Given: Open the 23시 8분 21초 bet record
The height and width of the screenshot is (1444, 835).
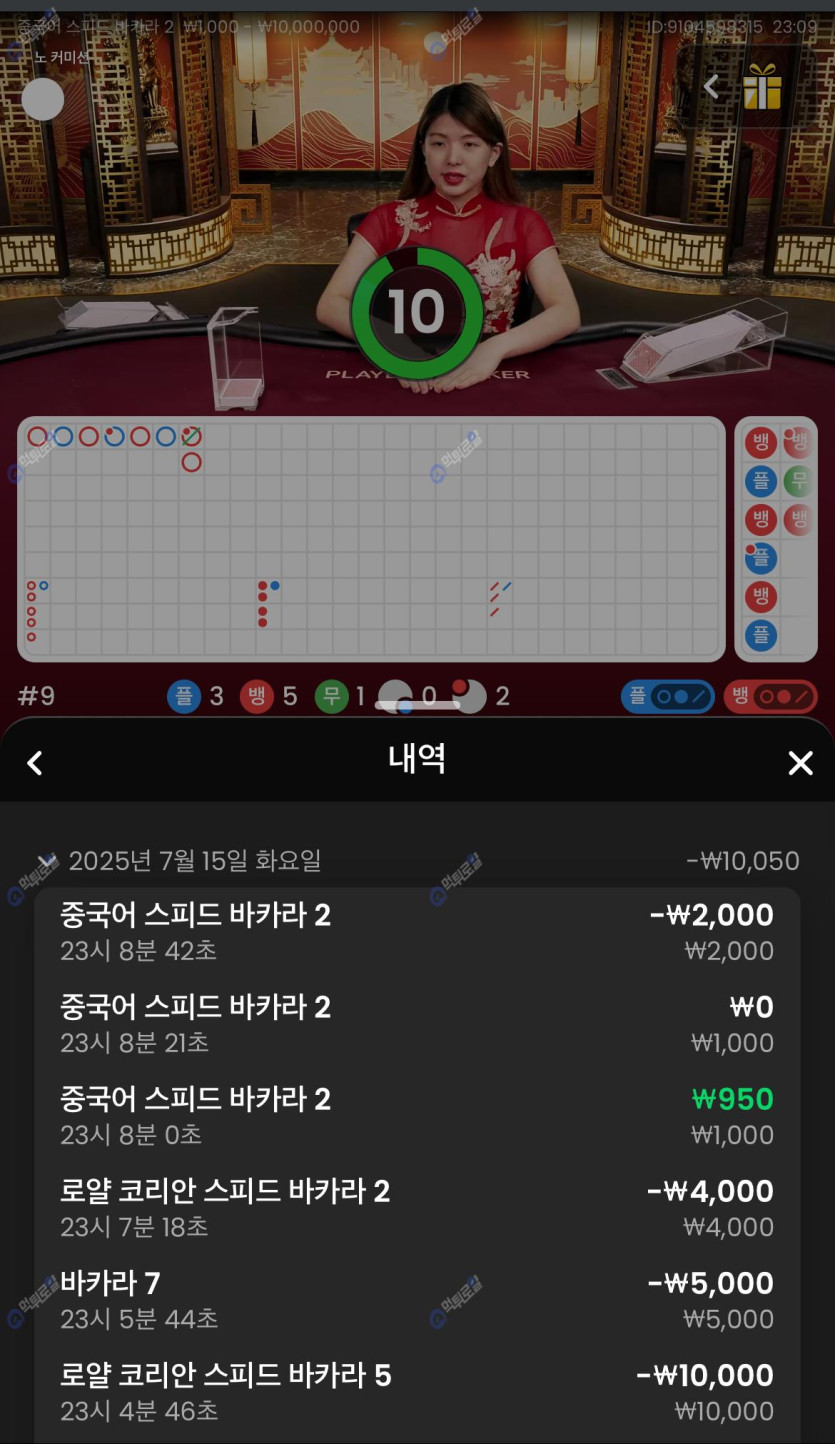Looking at the screenshot, I should pyautogui.click(x=417, y=1023).
